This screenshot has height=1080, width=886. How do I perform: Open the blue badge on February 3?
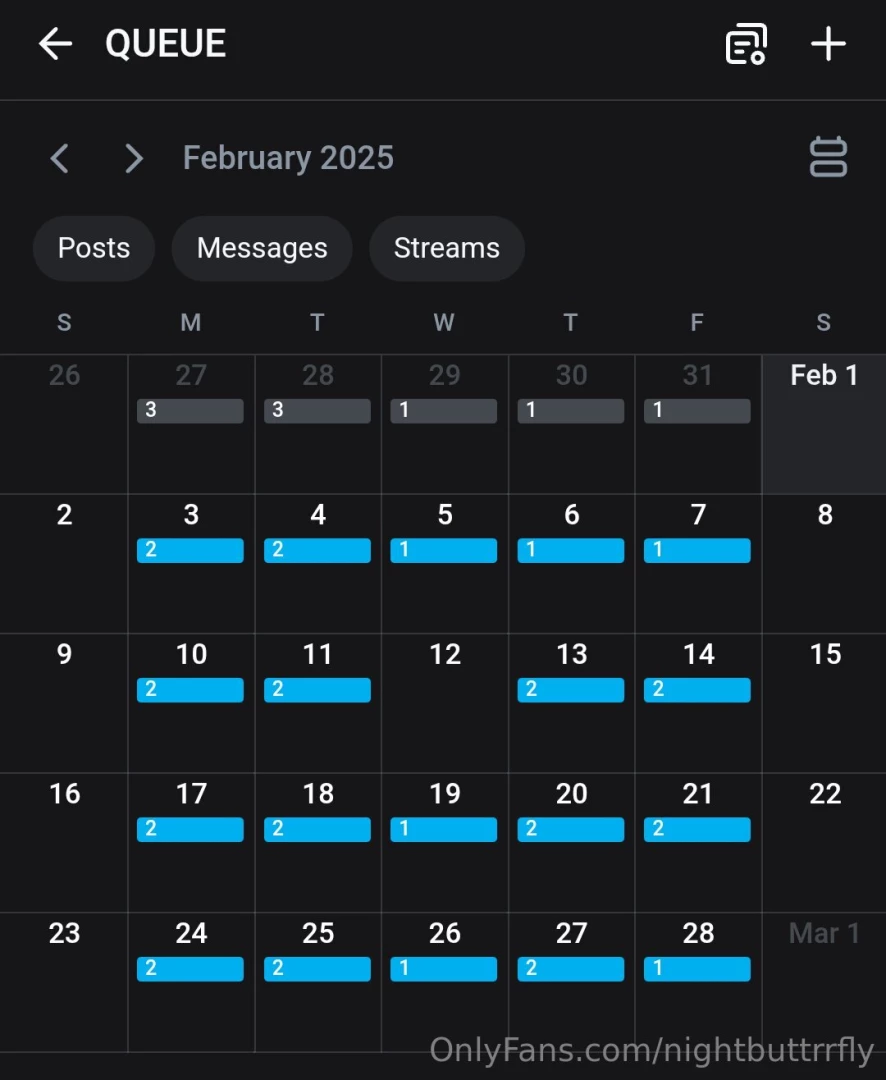[x=190, y=549]
